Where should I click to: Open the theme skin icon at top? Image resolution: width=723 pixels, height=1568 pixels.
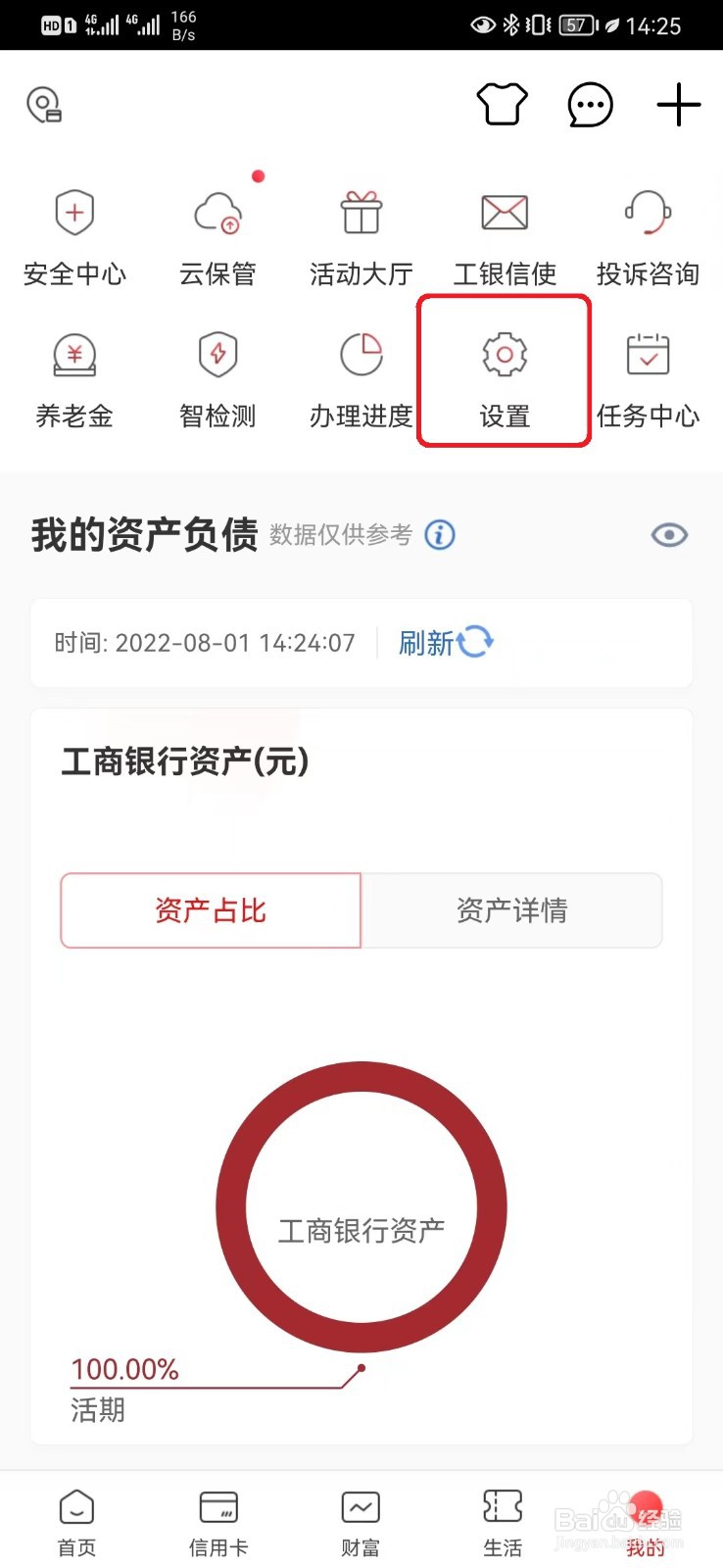point(502,105)
